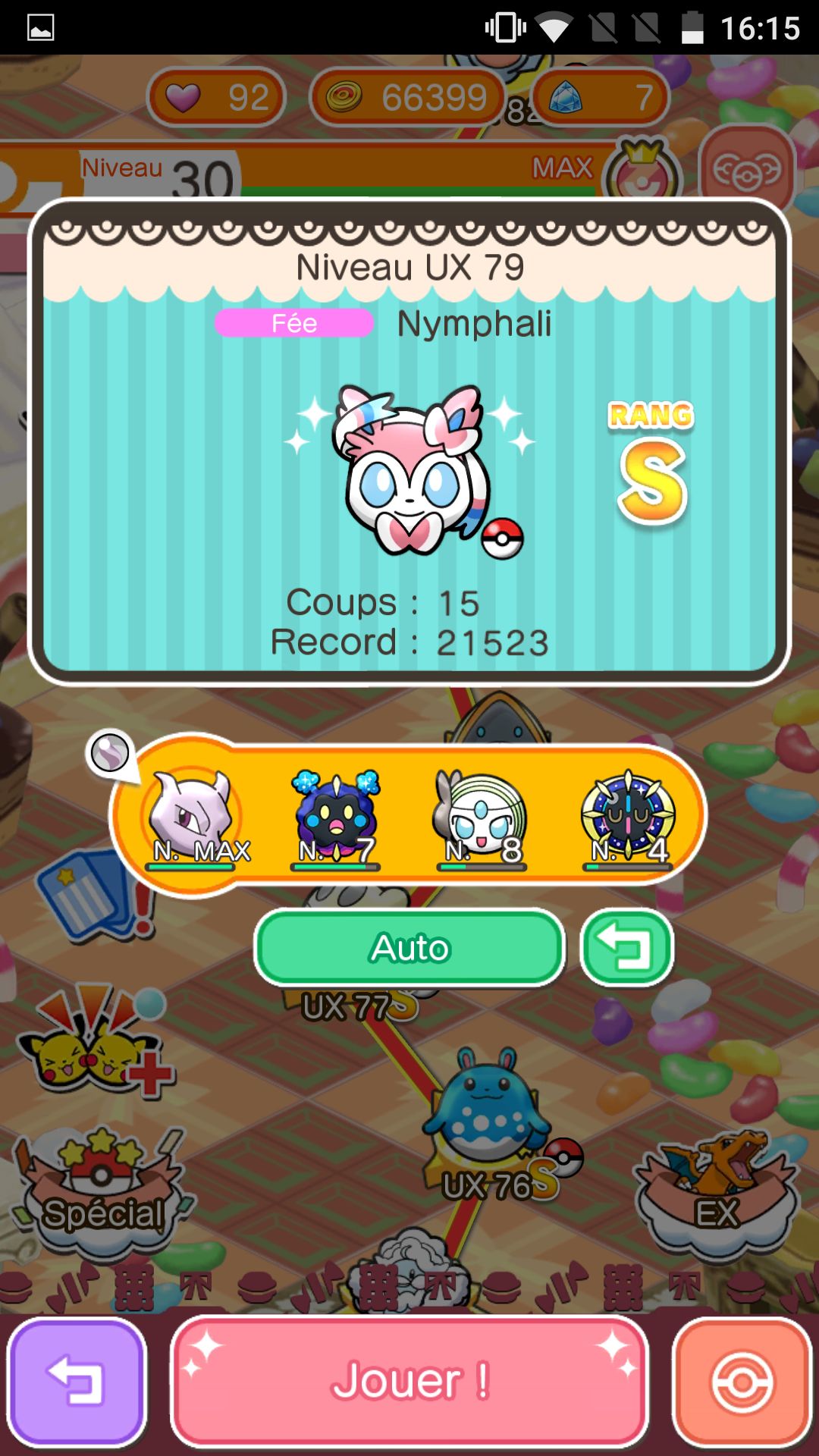The height and width of the screenshot is (1456, 819).
Task: Open the orange Poké Ball menu button
Action: (742, 1382)
